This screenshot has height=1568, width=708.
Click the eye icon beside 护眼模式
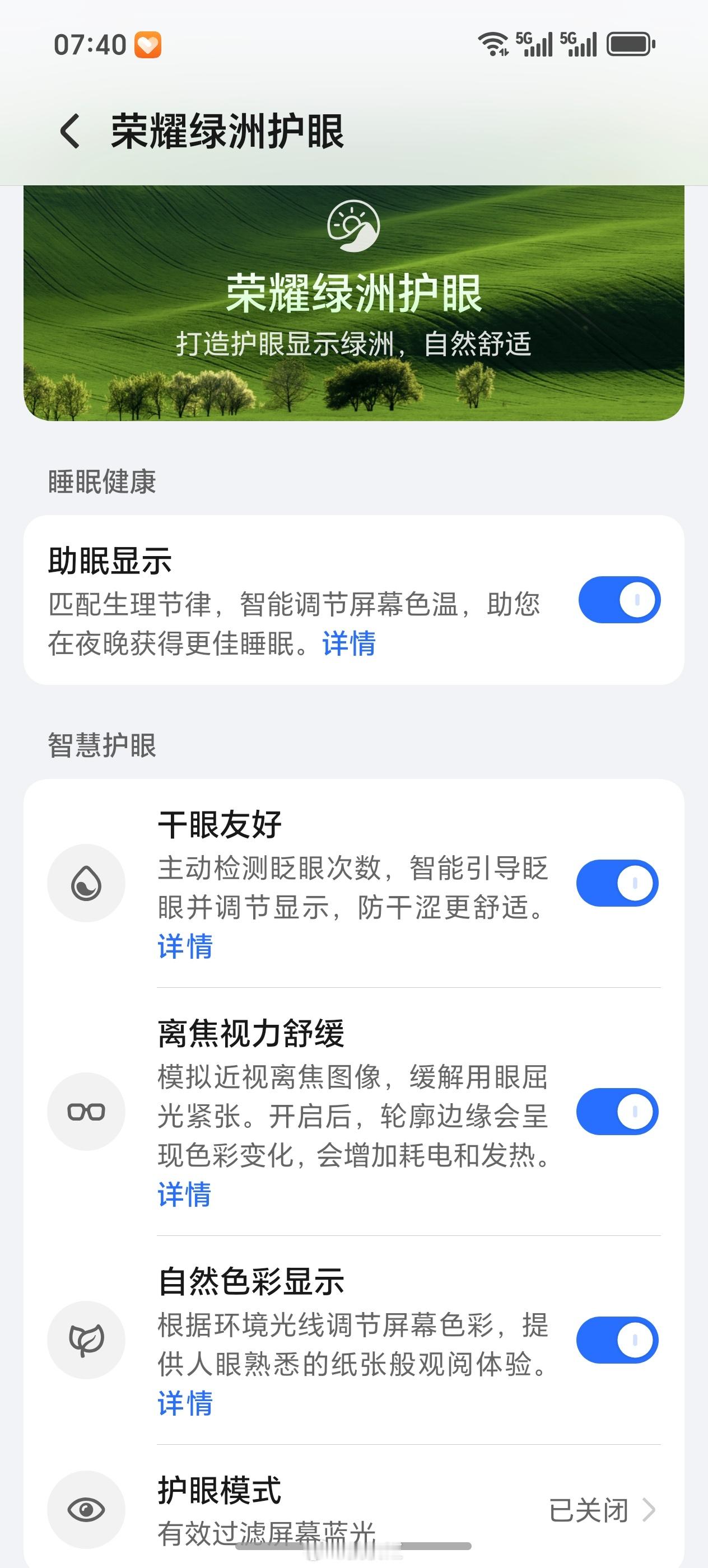tap(86, 1510)
